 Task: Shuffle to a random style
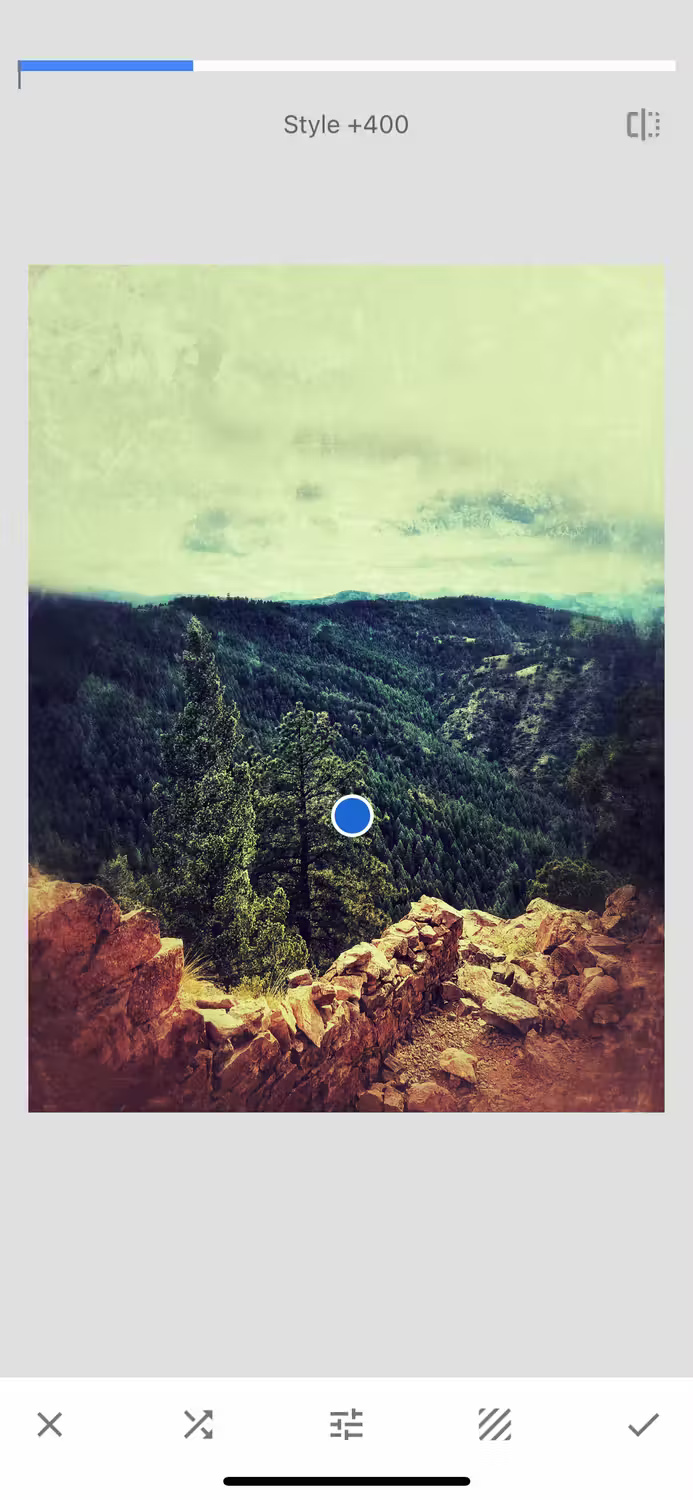click(198, 1424)
